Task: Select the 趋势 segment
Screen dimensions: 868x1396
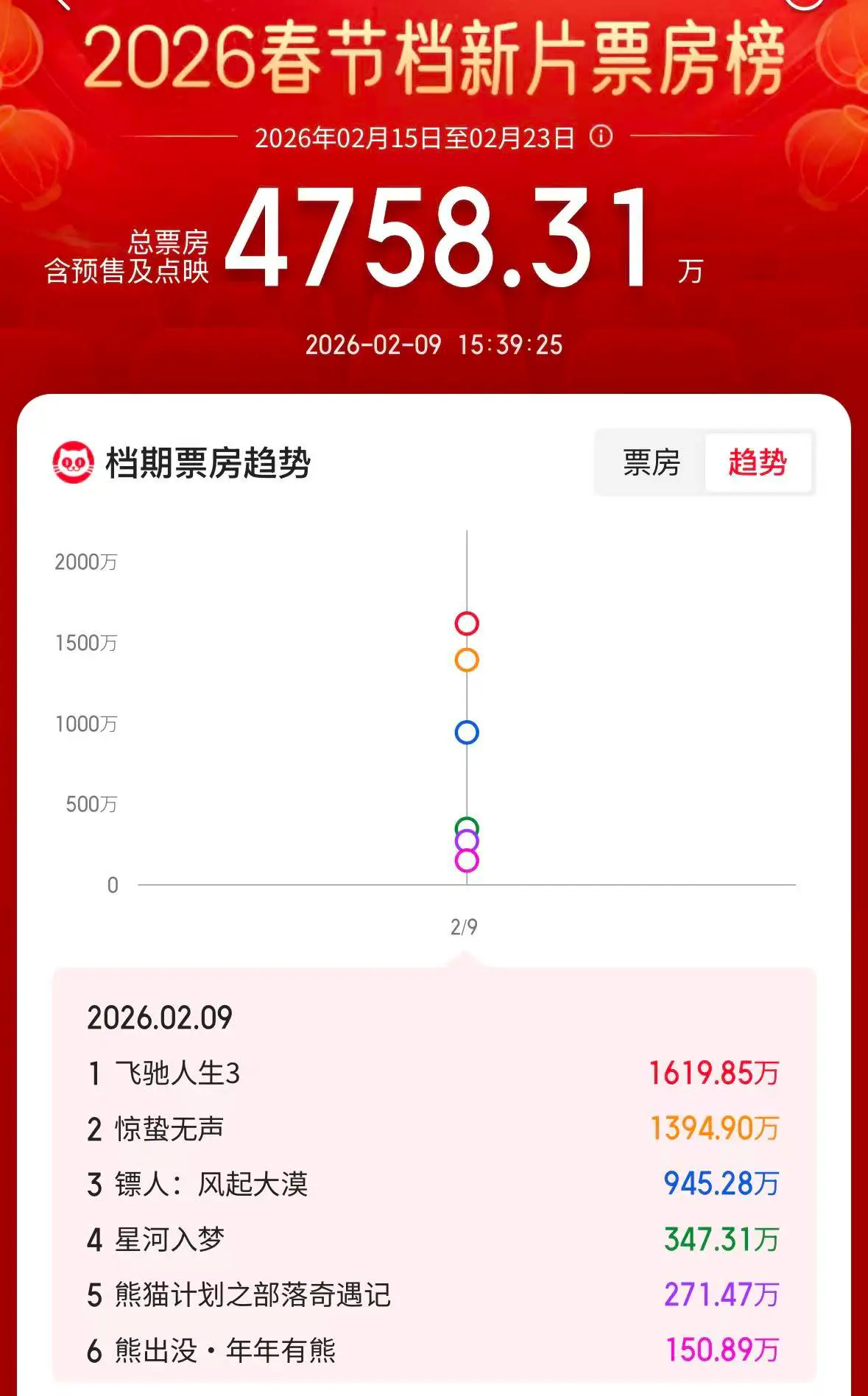Action: (x=758, y=463)
